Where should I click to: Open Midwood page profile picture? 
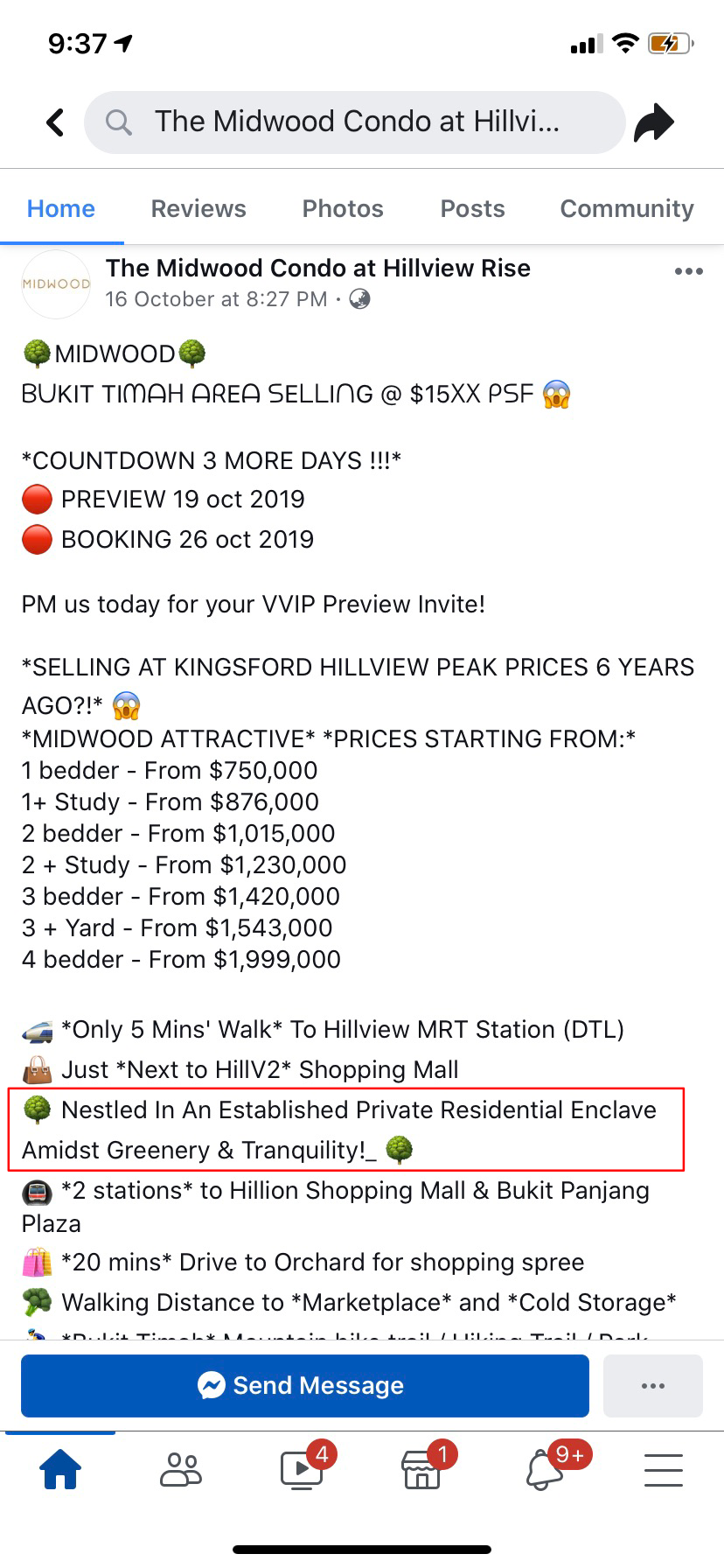[56, 283]
